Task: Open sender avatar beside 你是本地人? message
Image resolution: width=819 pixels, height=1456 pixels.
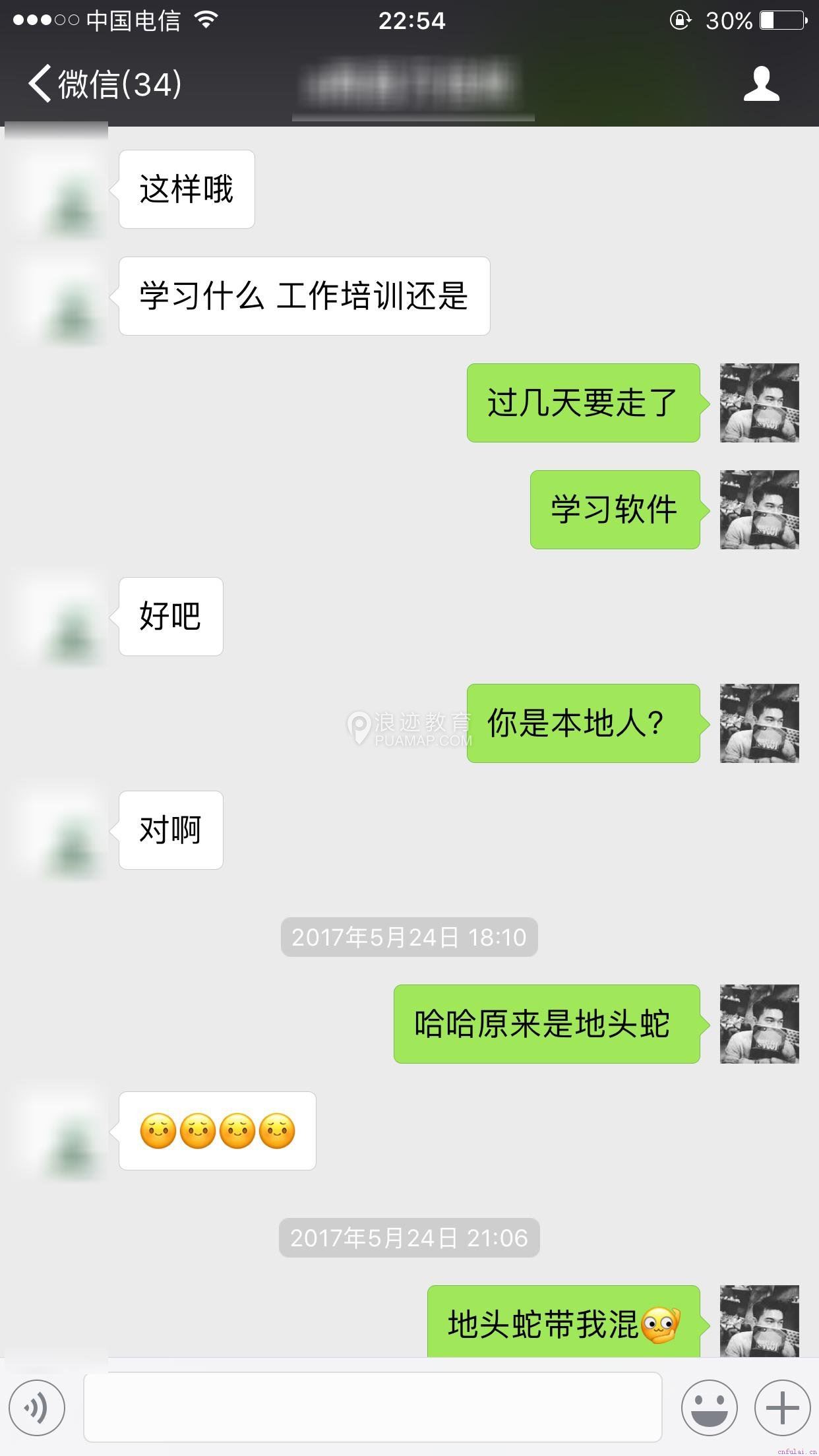Action: 759,723
